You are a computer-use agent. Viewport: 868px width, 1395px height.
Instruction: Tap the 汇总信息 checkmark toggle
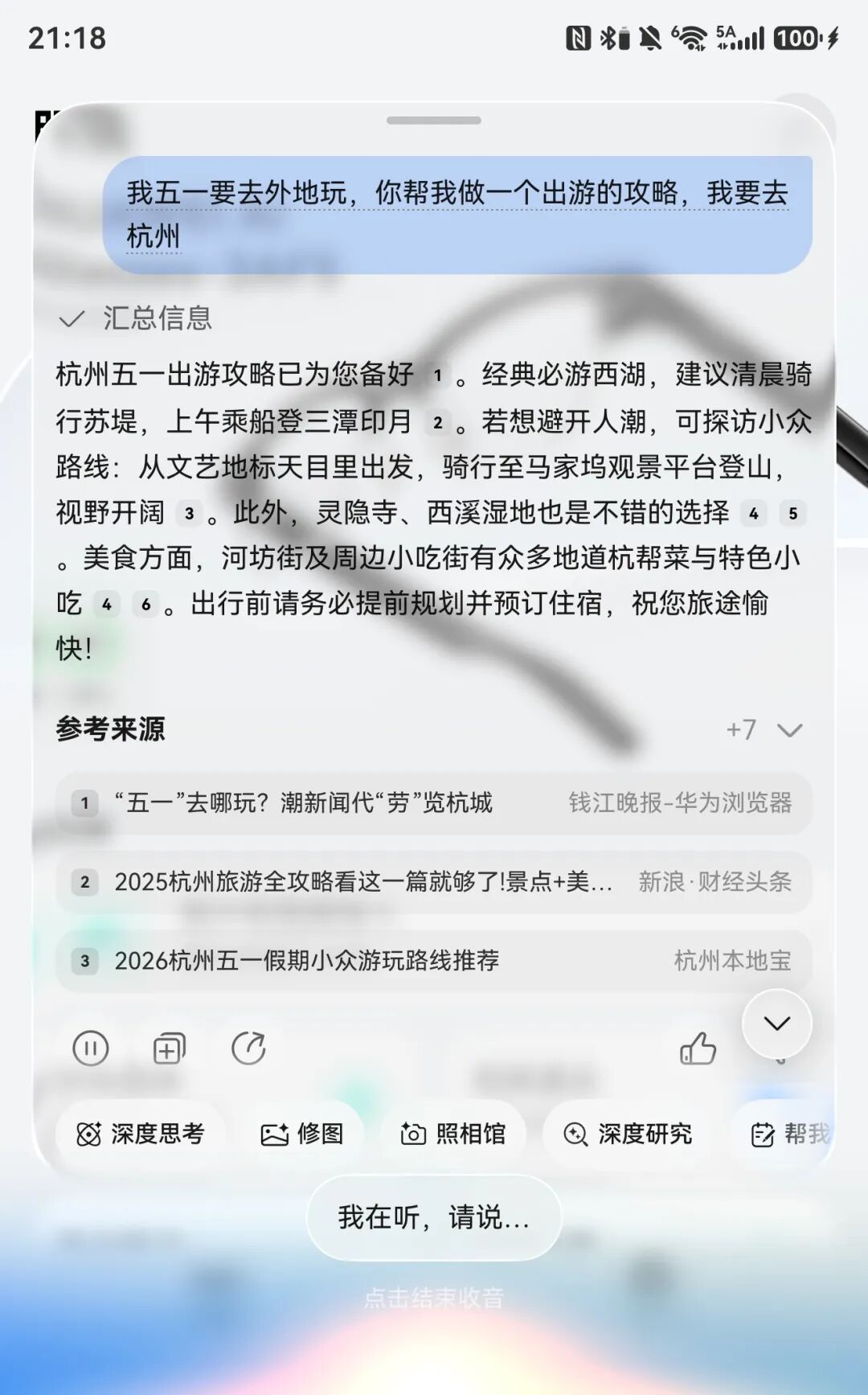[72, 319]
